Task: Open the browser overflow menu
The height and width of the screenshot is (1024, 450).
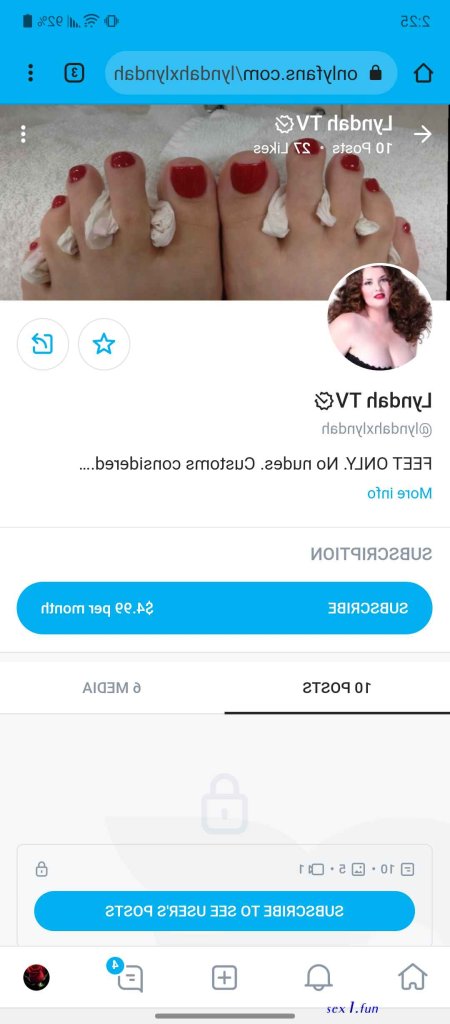Action: [30, 73]
